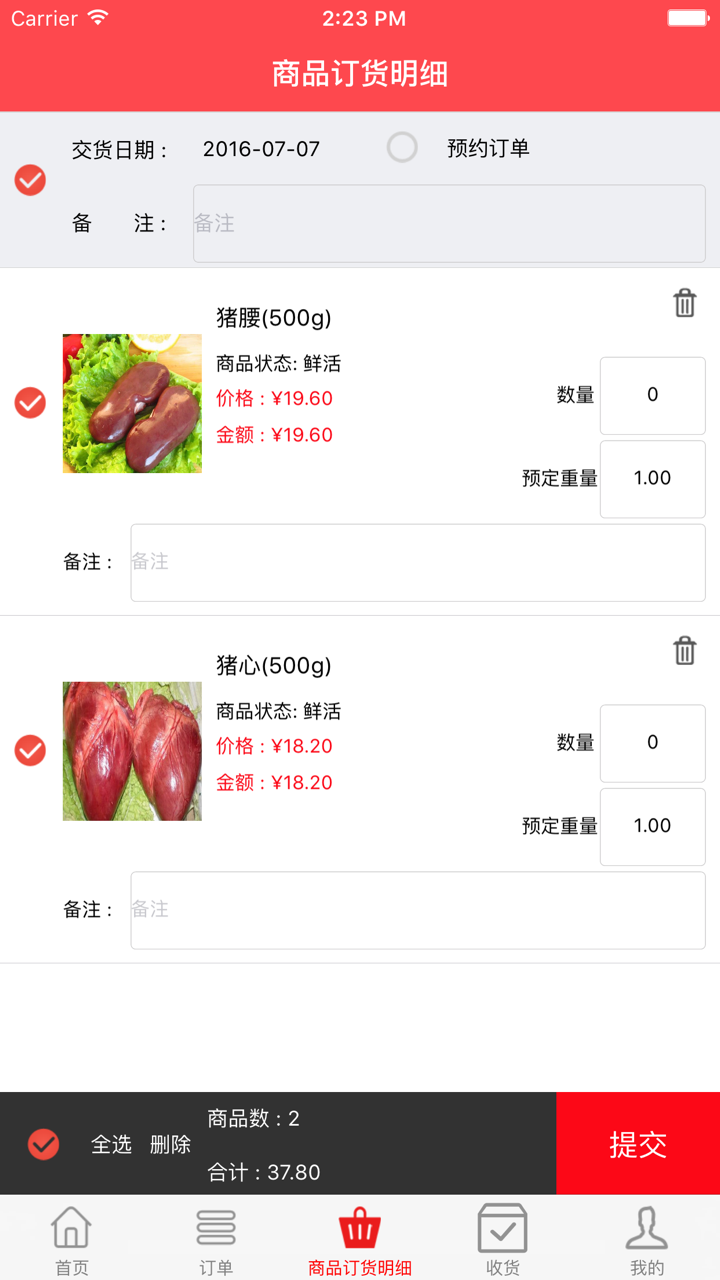Select the 全选 select-all text

point(112,1146)
